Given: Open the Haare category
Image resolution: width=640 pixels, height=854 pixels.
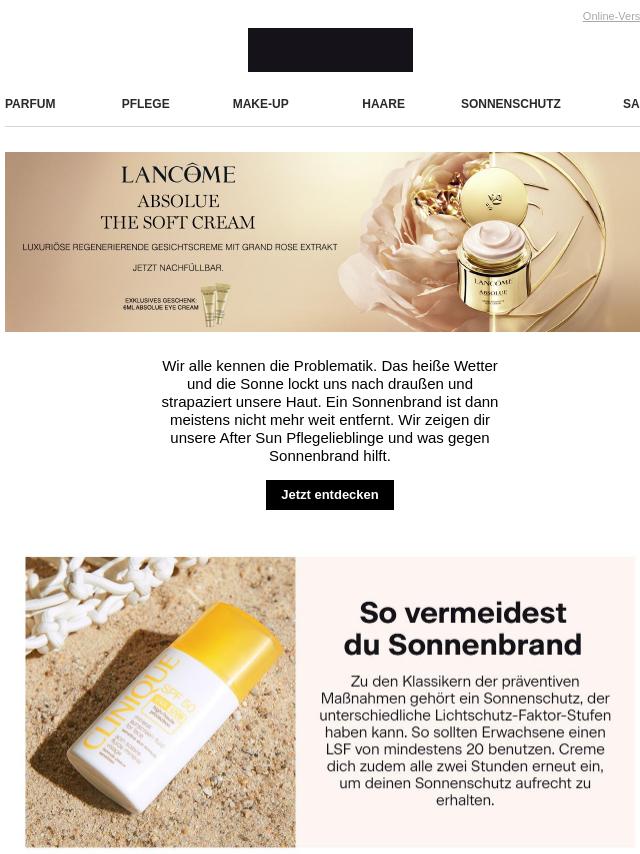Looking at the screenshot, I should (x=383, y=104).
